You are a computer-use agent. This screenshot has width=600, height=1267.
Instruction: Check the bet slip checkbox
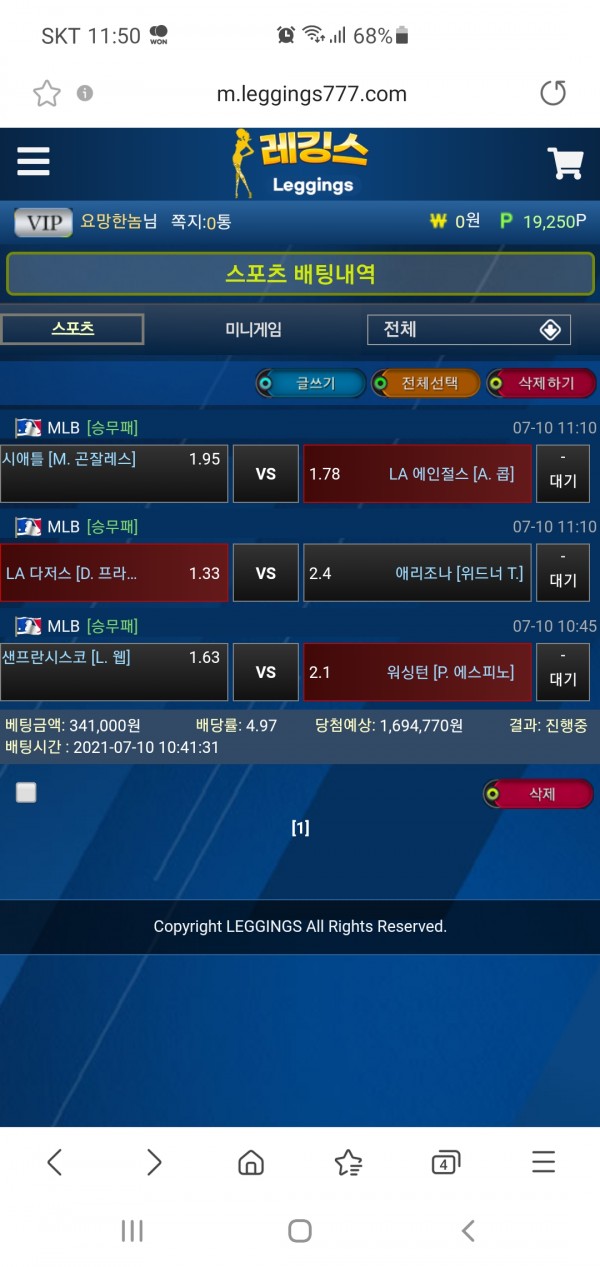[x=27, y=793]
